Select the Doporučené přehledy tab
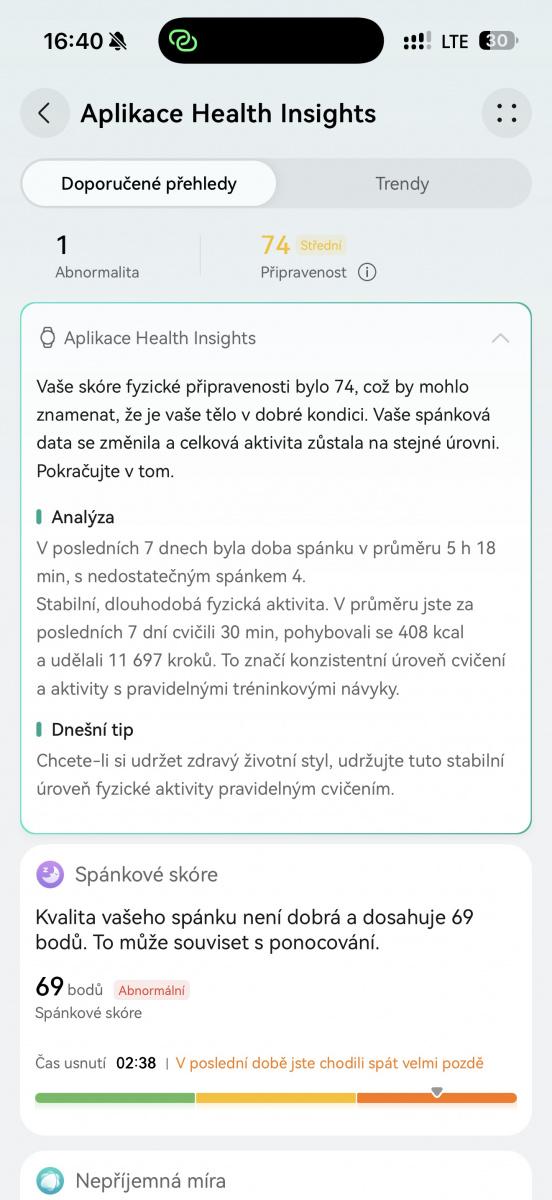The width and height of the screenshot is (552, 1200). (149, 184)
